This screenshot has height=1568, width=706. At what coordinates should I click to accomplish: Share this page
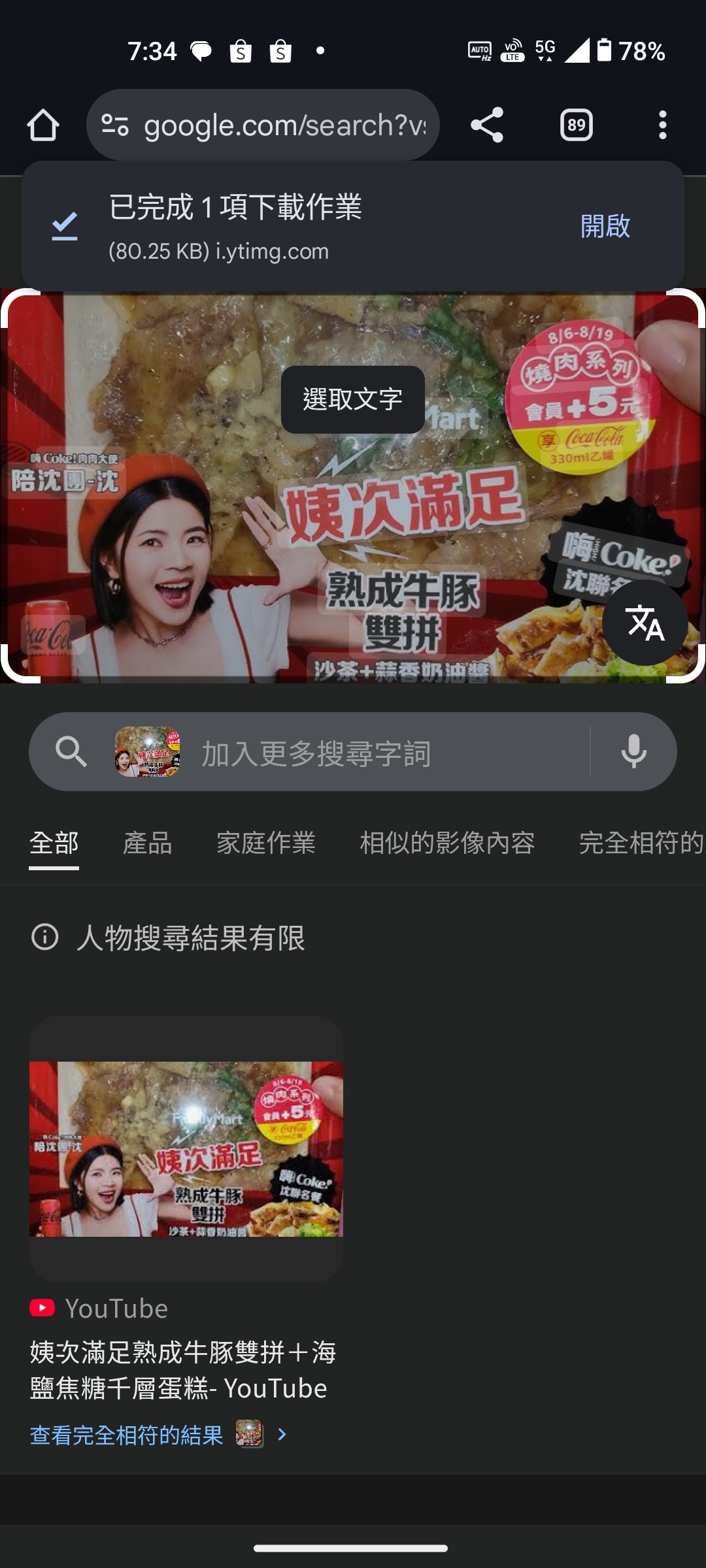pyautogui.click(x=487, y=125)
